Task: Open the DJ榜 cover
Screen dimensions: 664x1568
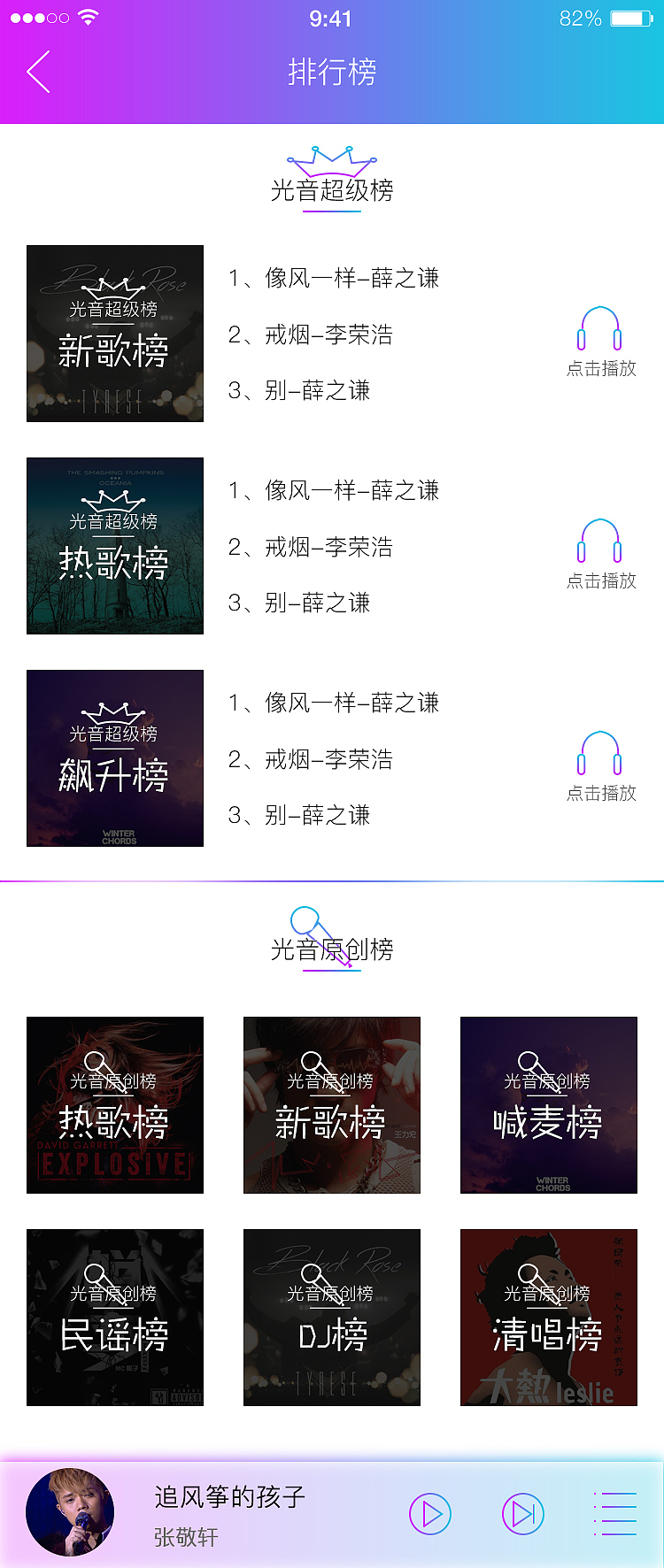Action: coord(331,1318)
